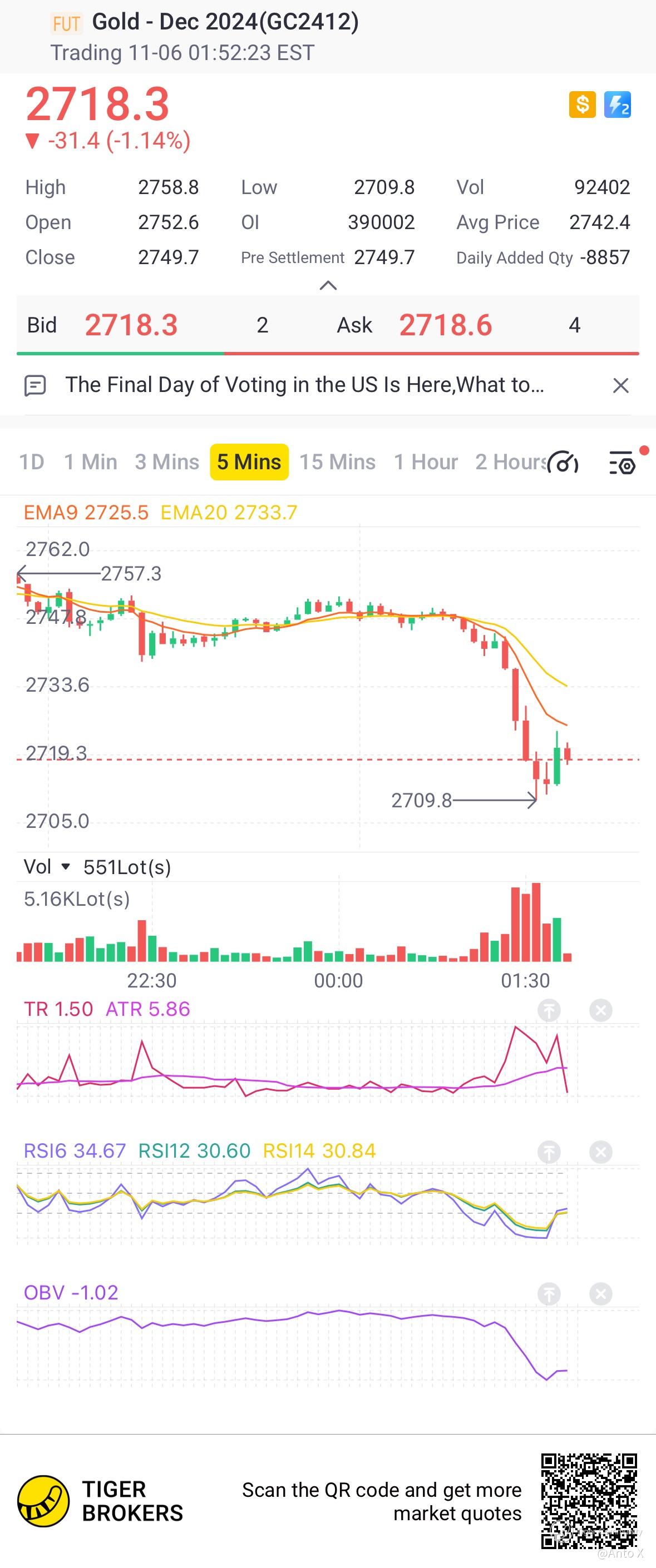Select the 1 Min chart interval

point(91,462)
